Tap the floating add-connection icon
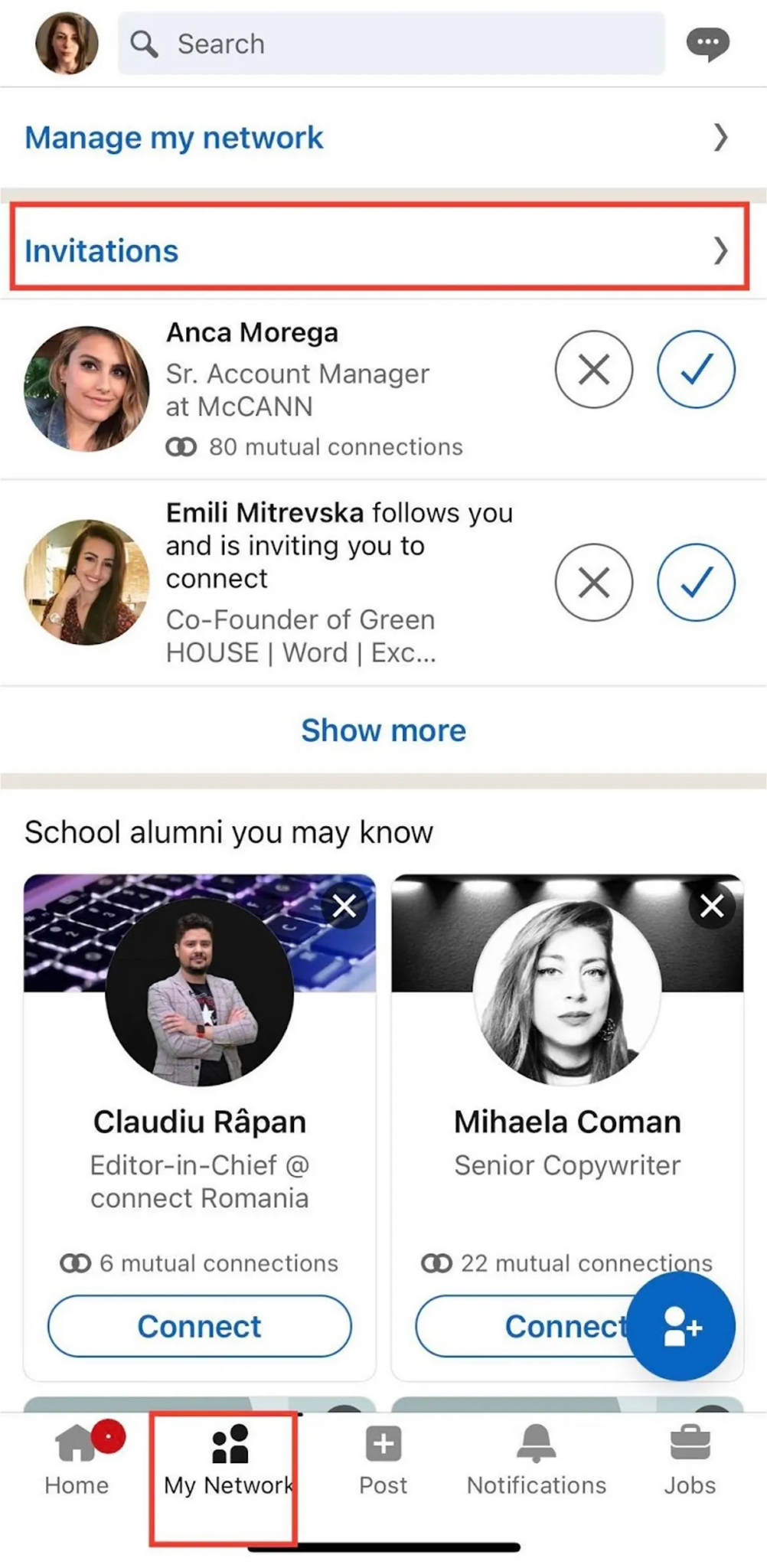Screen dimensions: 767x1568 (x=681, y=1327)
